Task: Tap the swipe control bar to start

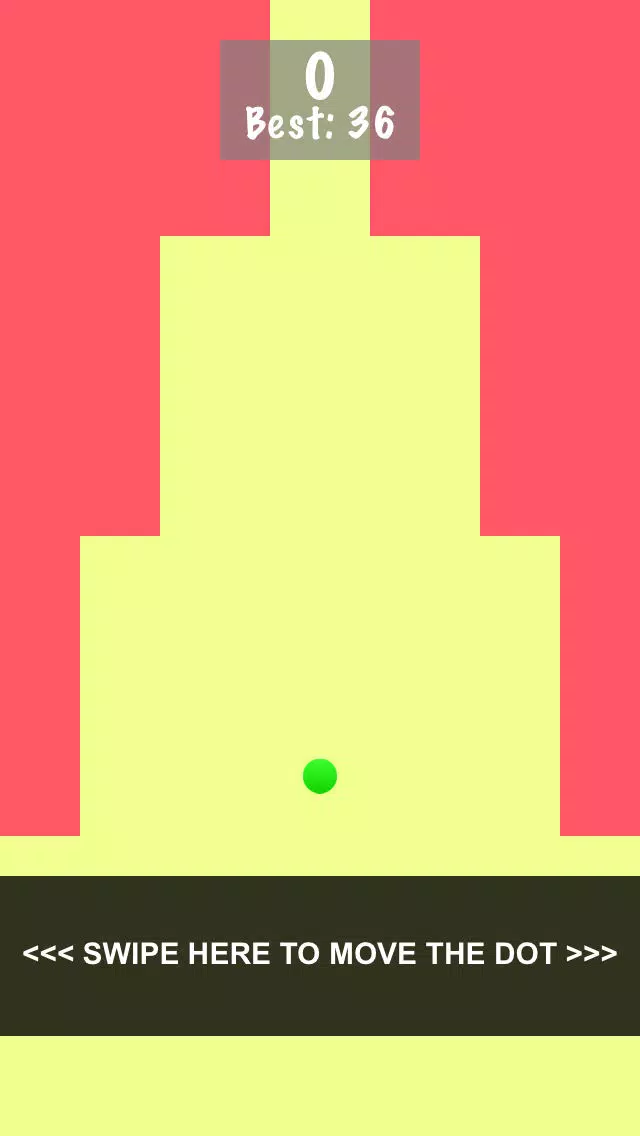Action: tap(320, 955)
